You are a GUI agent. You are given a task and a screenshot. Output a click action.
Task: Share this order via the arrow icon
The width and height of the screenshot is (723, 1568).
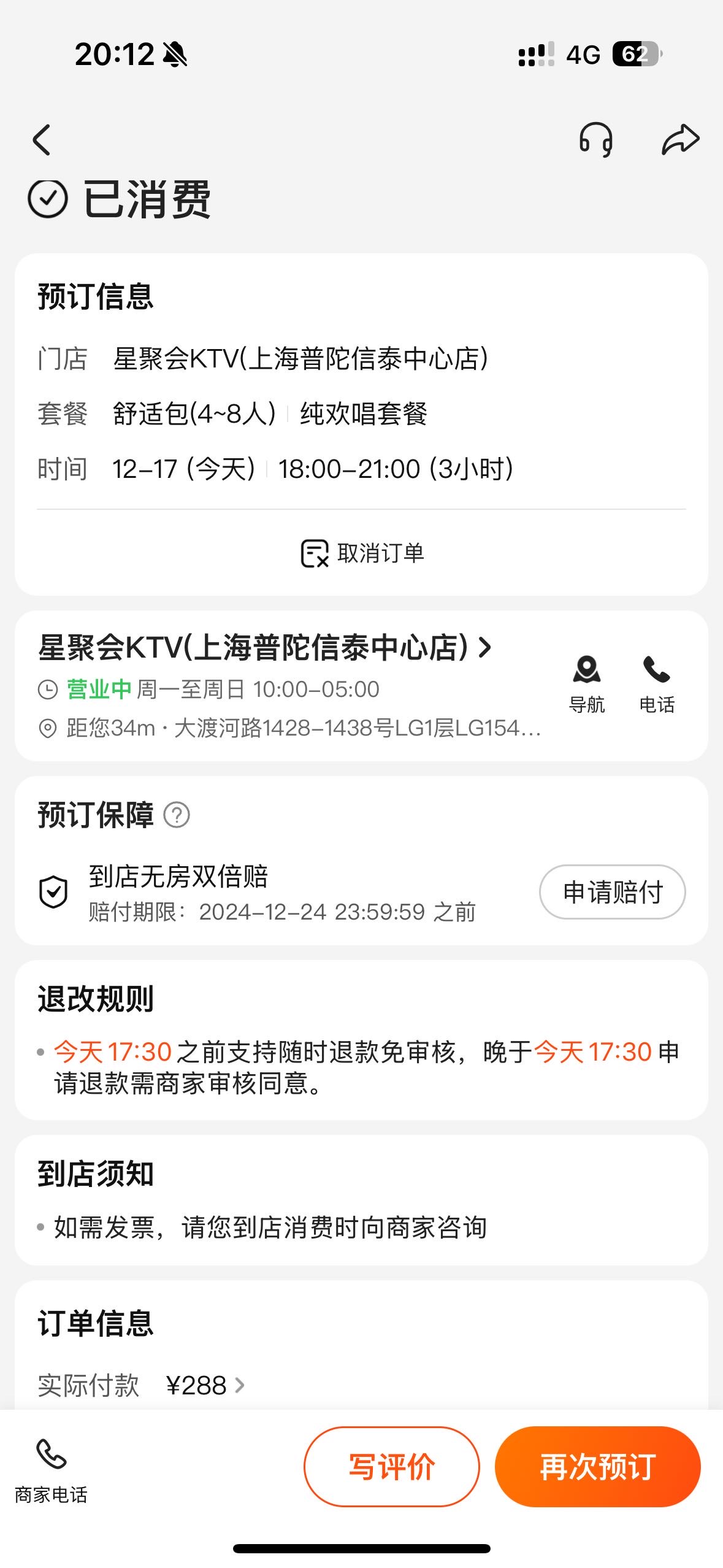coord(680,139)
